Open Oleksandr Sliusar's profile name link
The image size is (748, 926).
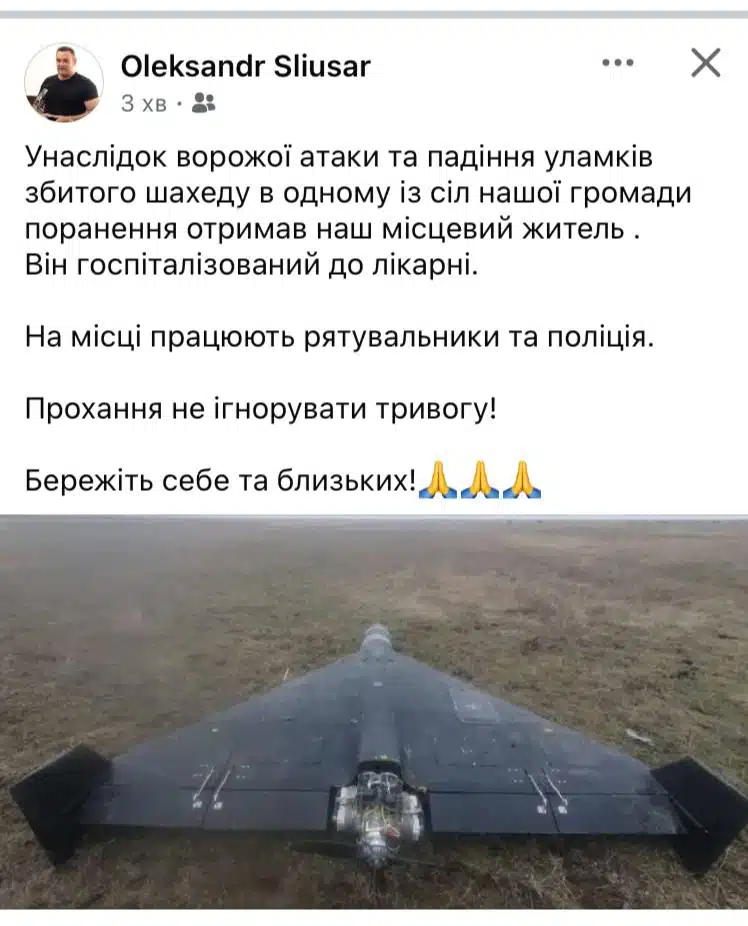tap(245, 66)
